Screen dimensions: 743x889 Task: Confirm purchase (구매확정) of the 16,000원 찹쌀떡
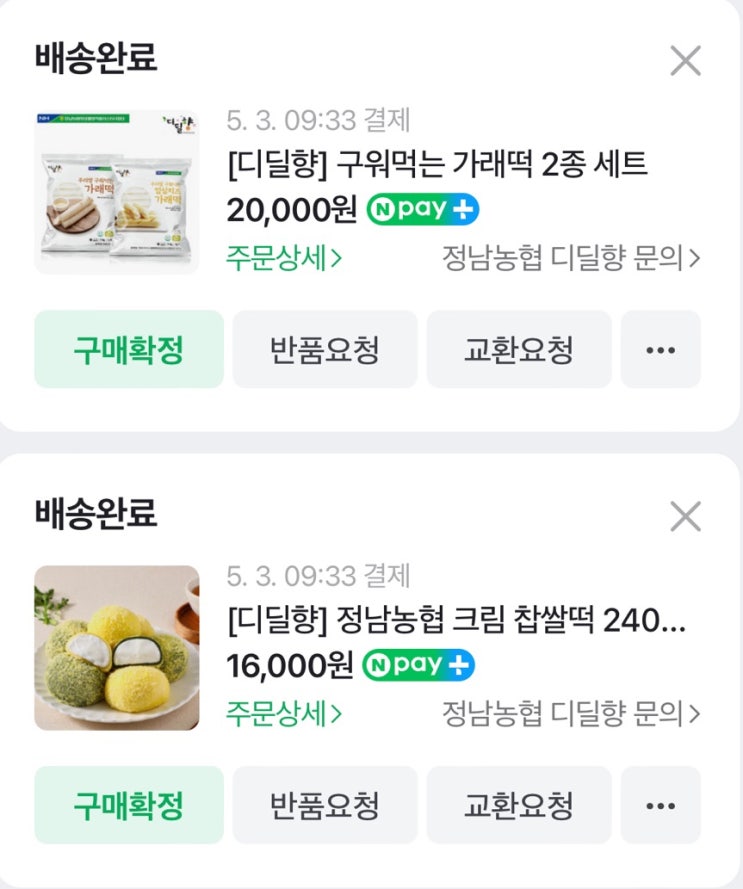[x=129, y=805]
